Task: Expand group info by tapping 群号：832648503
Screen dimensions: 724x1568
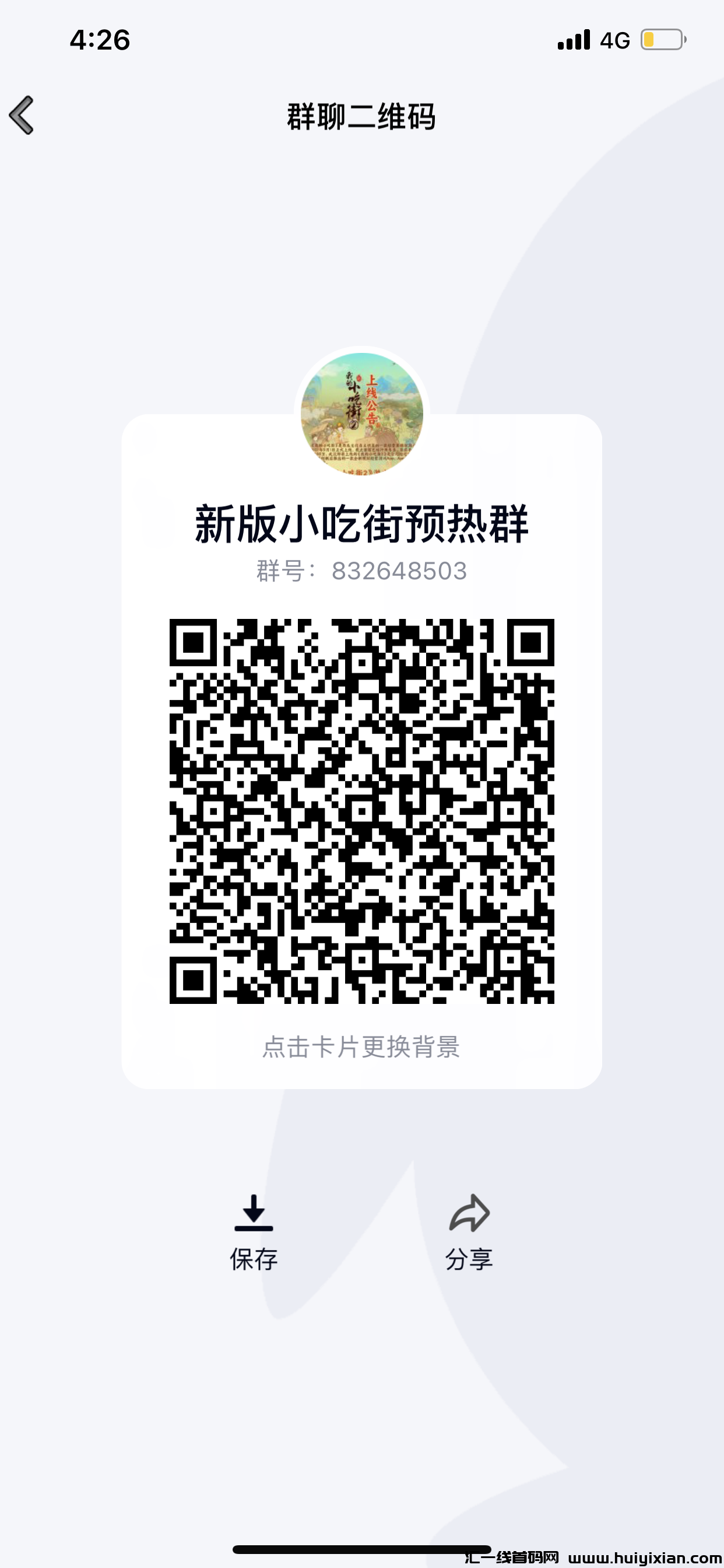Action: pyautogui.click(x=362, y=571)
